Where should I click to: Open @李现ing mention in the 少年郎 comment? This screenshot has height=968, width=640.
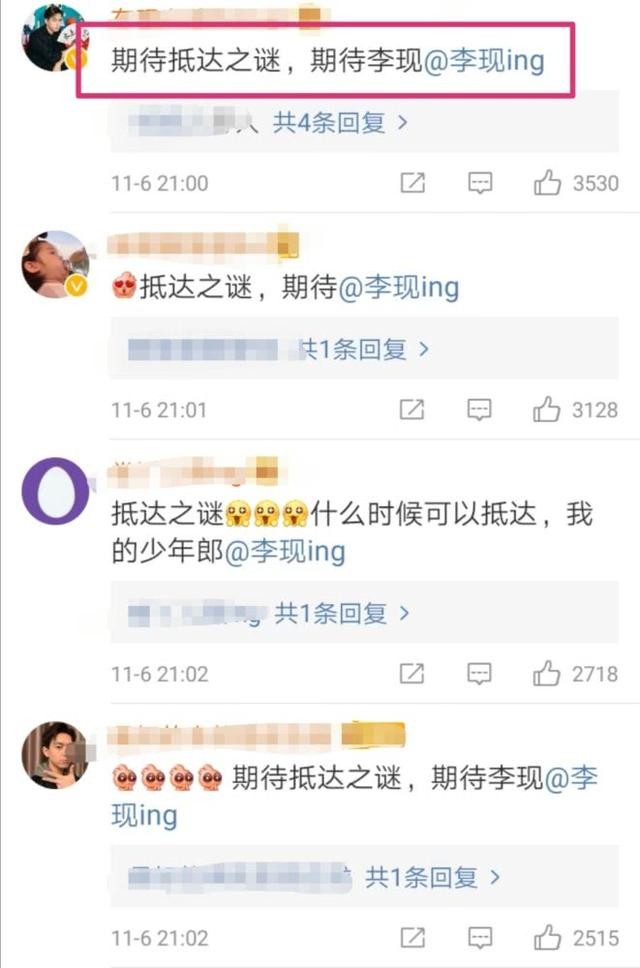point(286,552)
